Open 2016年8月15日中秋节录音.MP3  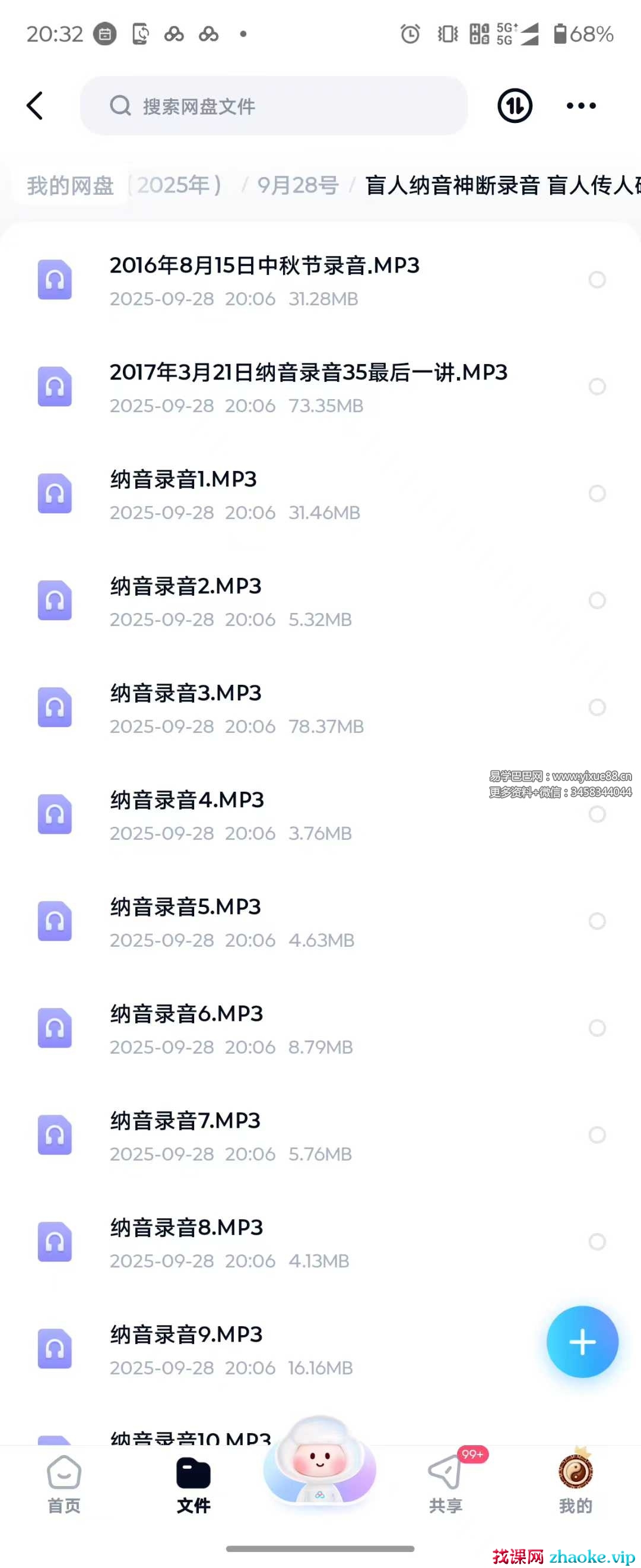[x=264, y=280]
